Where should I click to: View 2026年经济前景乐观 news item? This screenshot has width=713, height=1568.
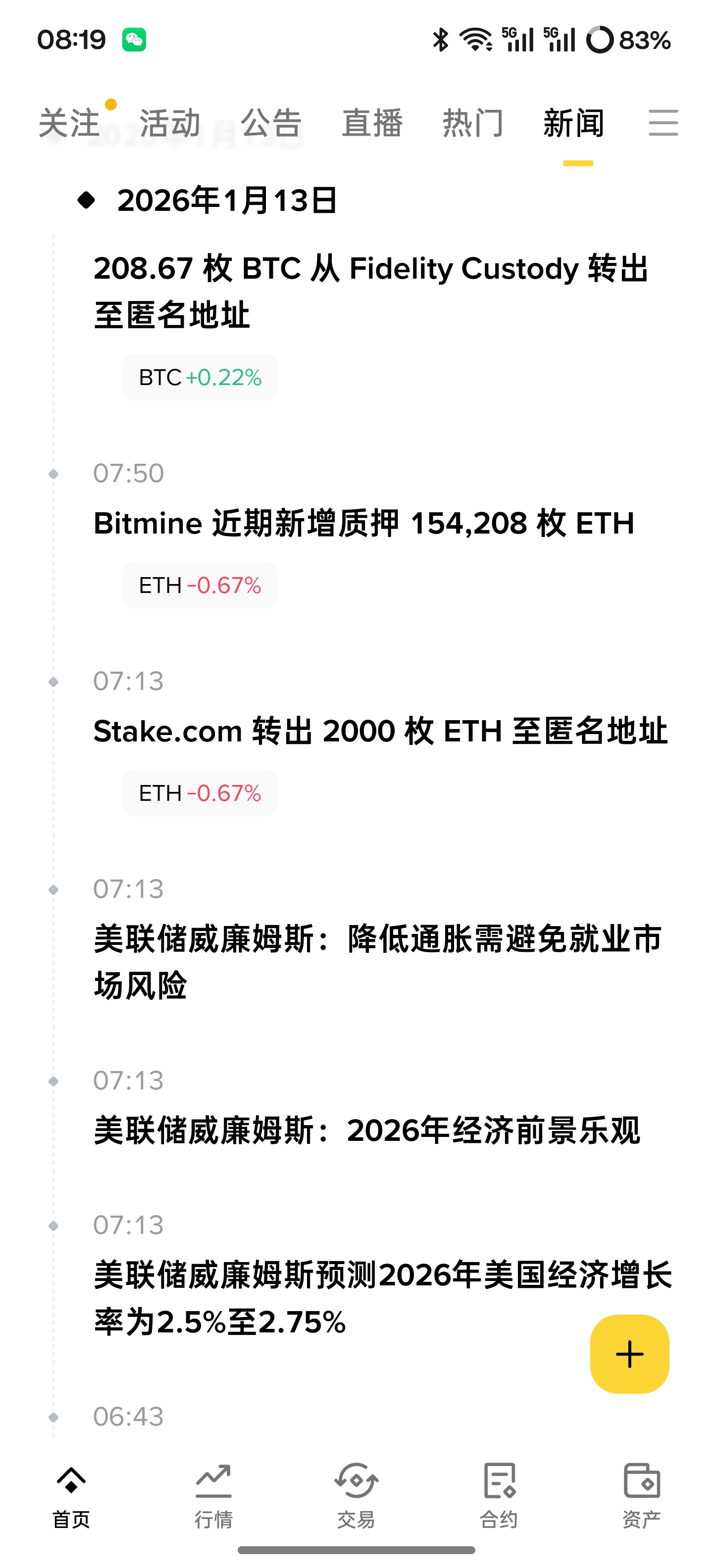tap(366, 1130)
